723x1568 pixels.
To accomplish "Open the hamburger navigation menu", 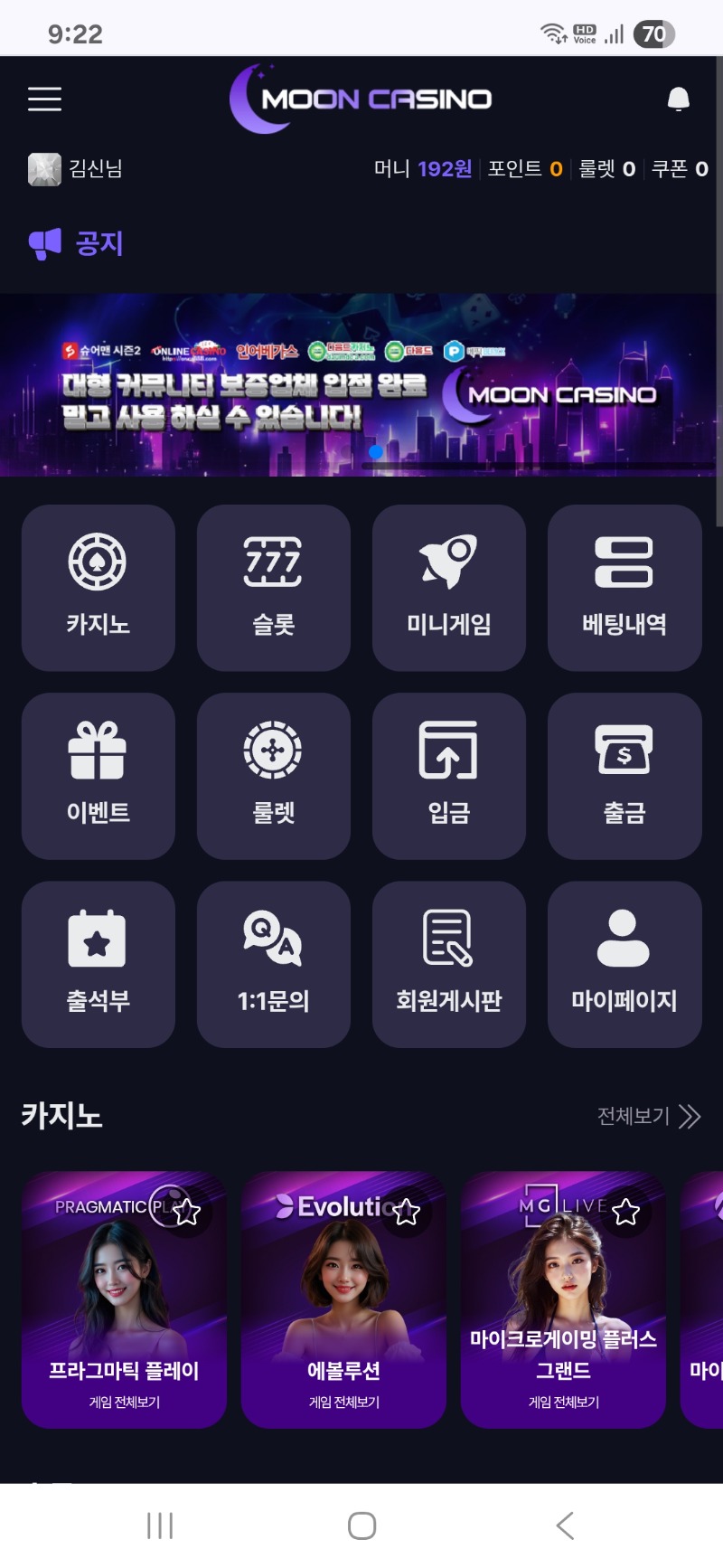I will click(x=43, y=99).
